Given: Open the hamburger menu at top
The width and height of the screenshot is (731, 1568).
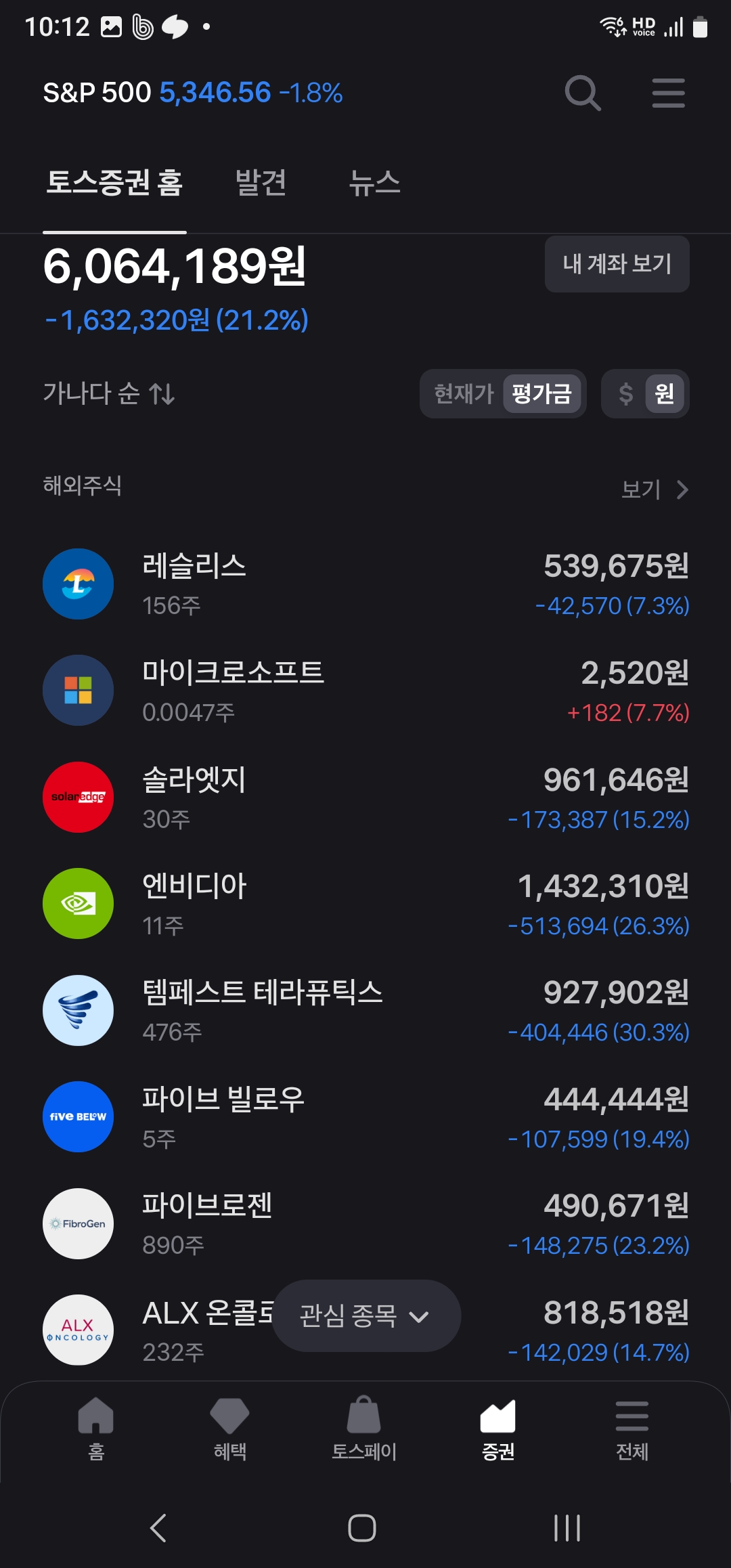Looking at the screenshot, I should tap(668, 93).
